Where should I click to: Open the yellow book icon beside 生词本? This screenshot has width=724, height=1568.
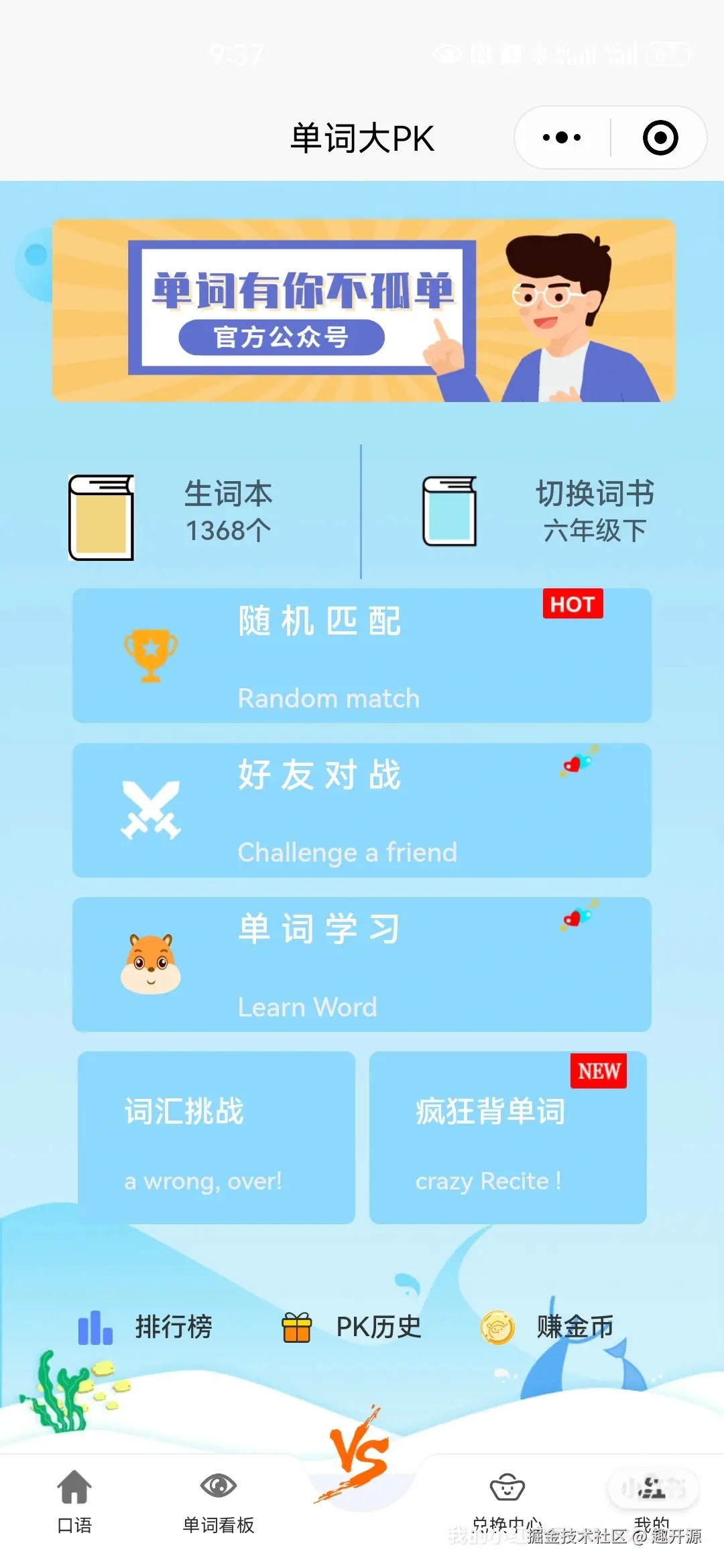click(x=102, y=516)
